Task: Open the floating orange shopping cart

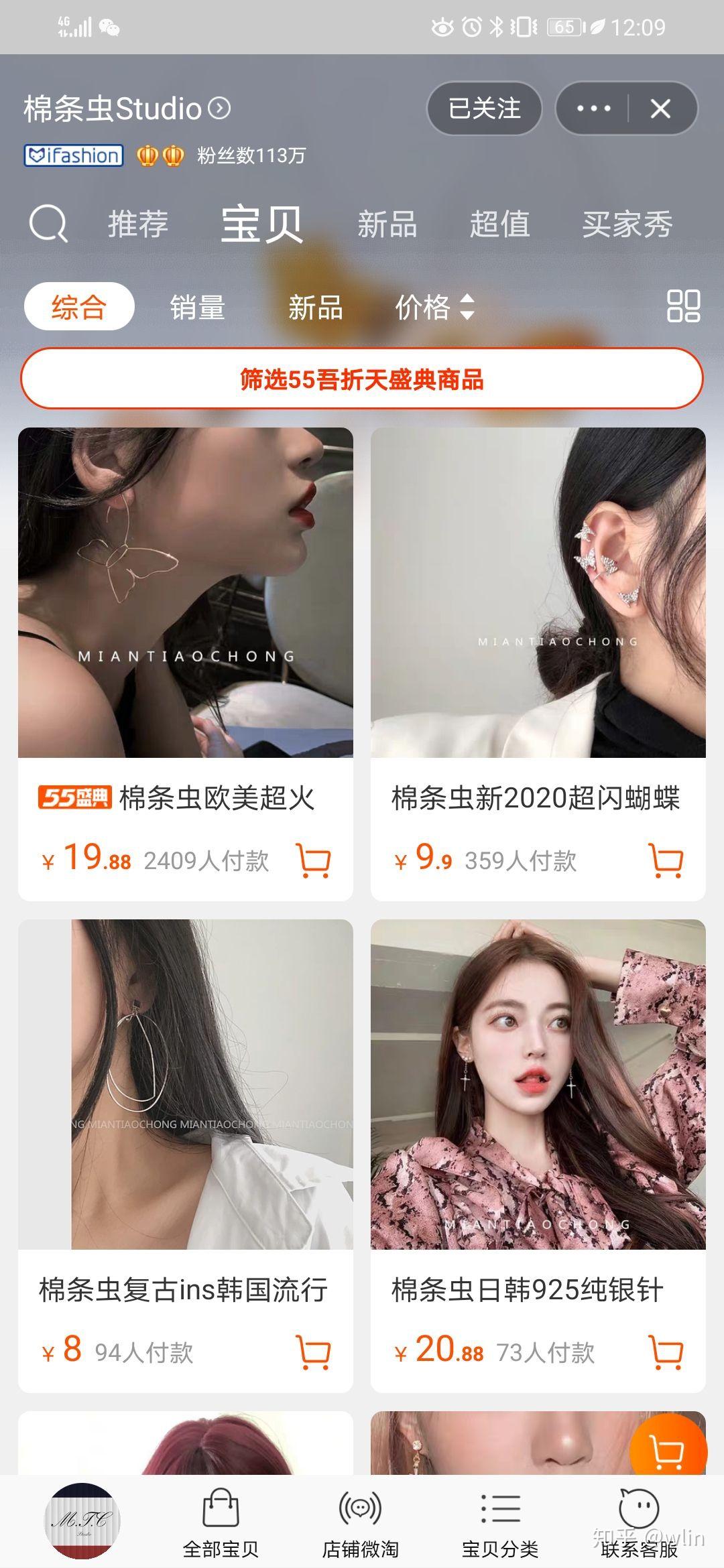Action: point(668,1451)
